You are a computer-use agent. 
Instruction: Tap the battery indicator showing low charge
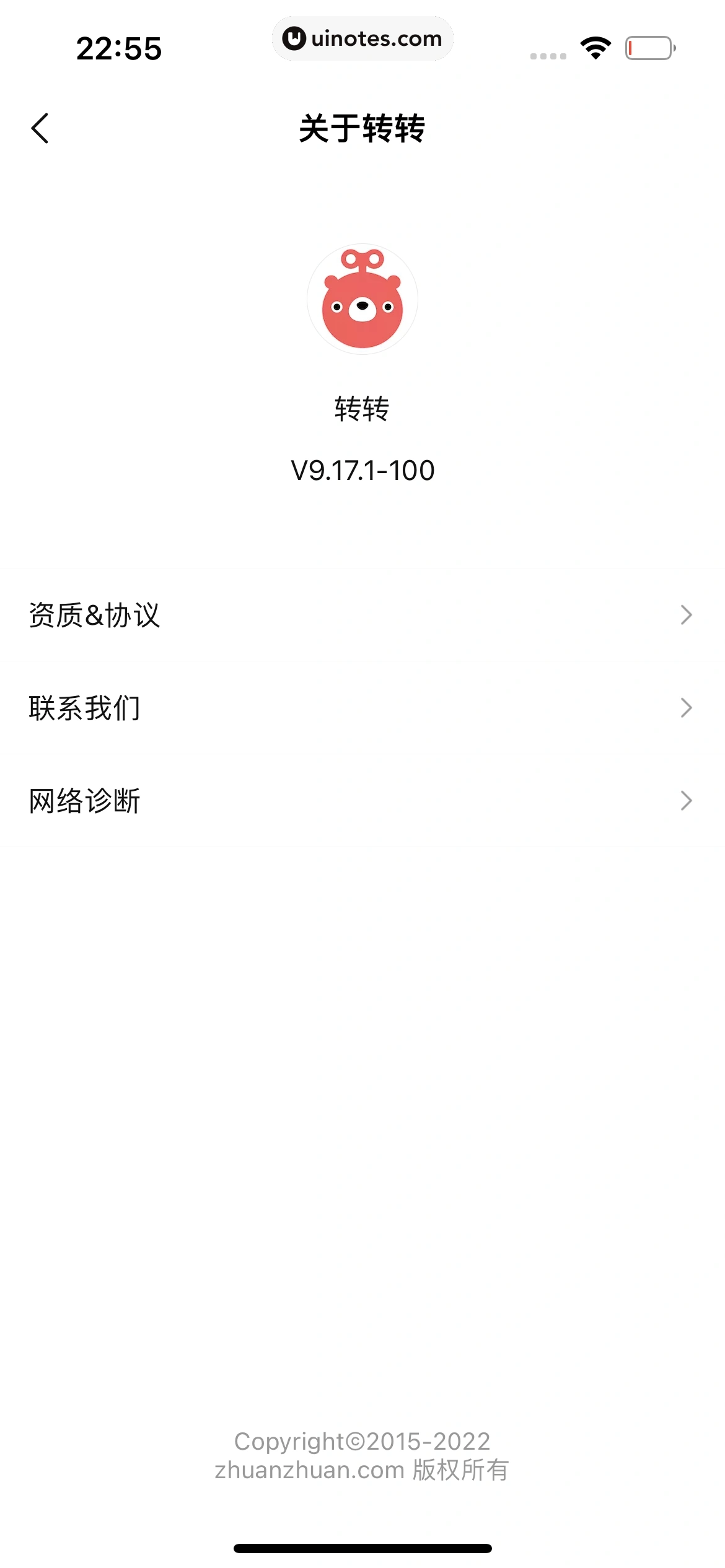tap(648, 46)
